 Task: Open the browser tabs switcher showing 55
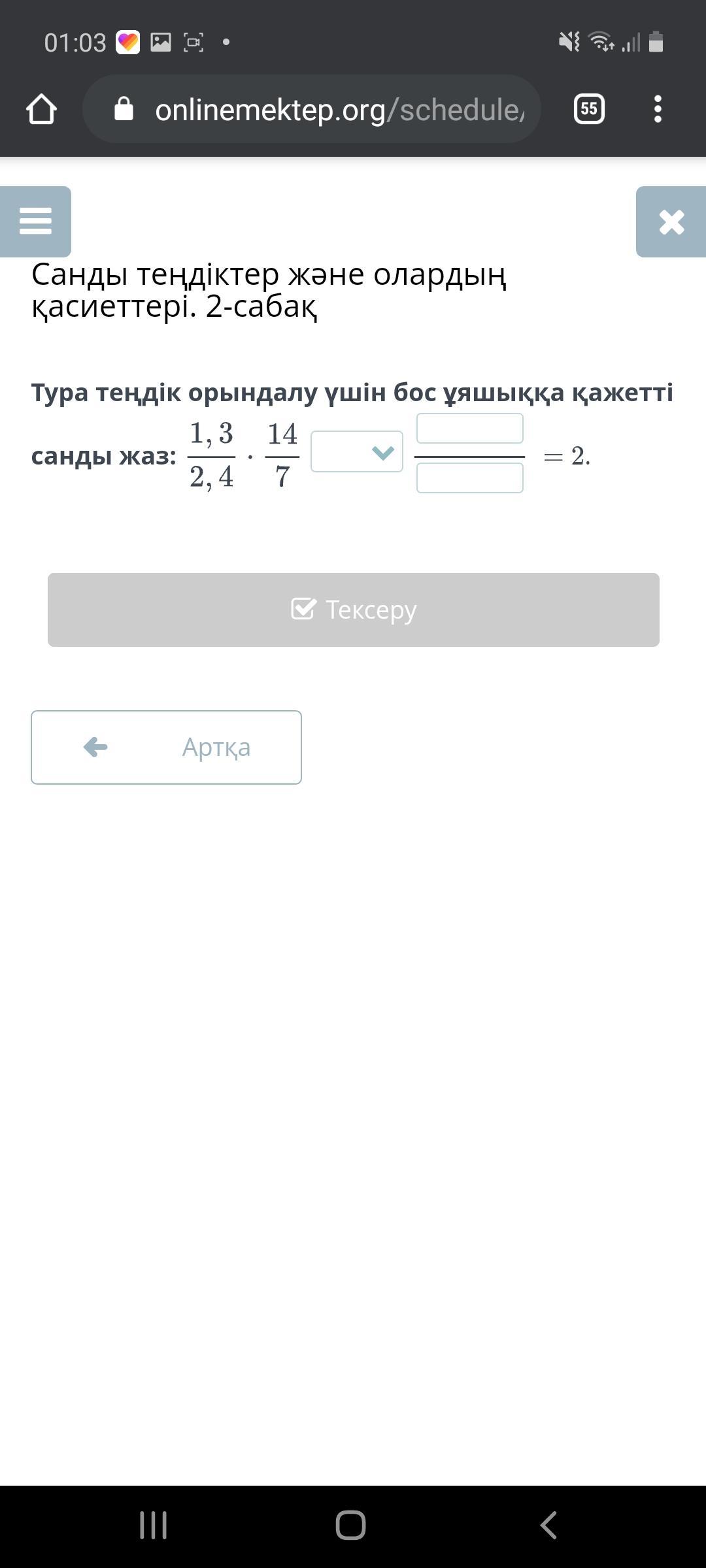point(589,109)
